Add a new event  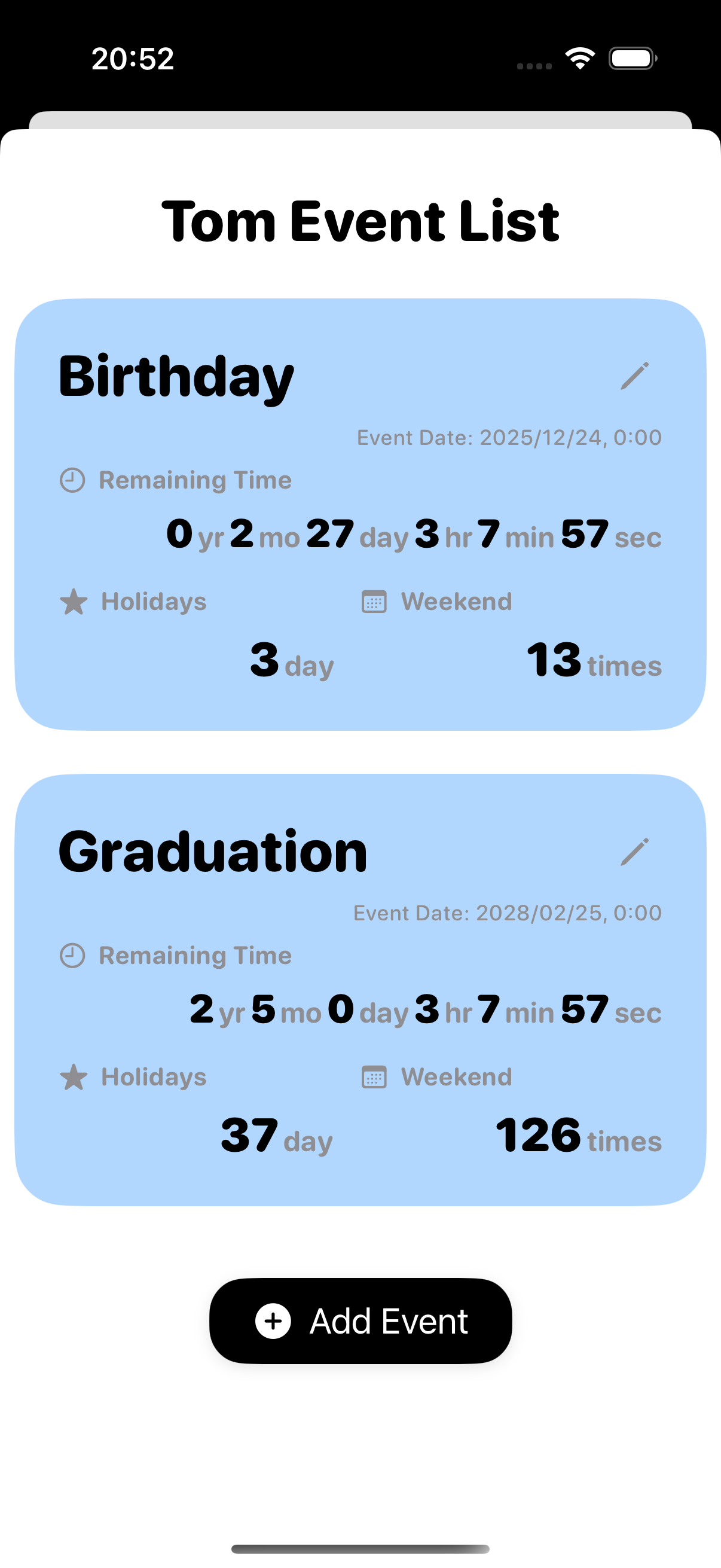click(x=360, y=1321)
